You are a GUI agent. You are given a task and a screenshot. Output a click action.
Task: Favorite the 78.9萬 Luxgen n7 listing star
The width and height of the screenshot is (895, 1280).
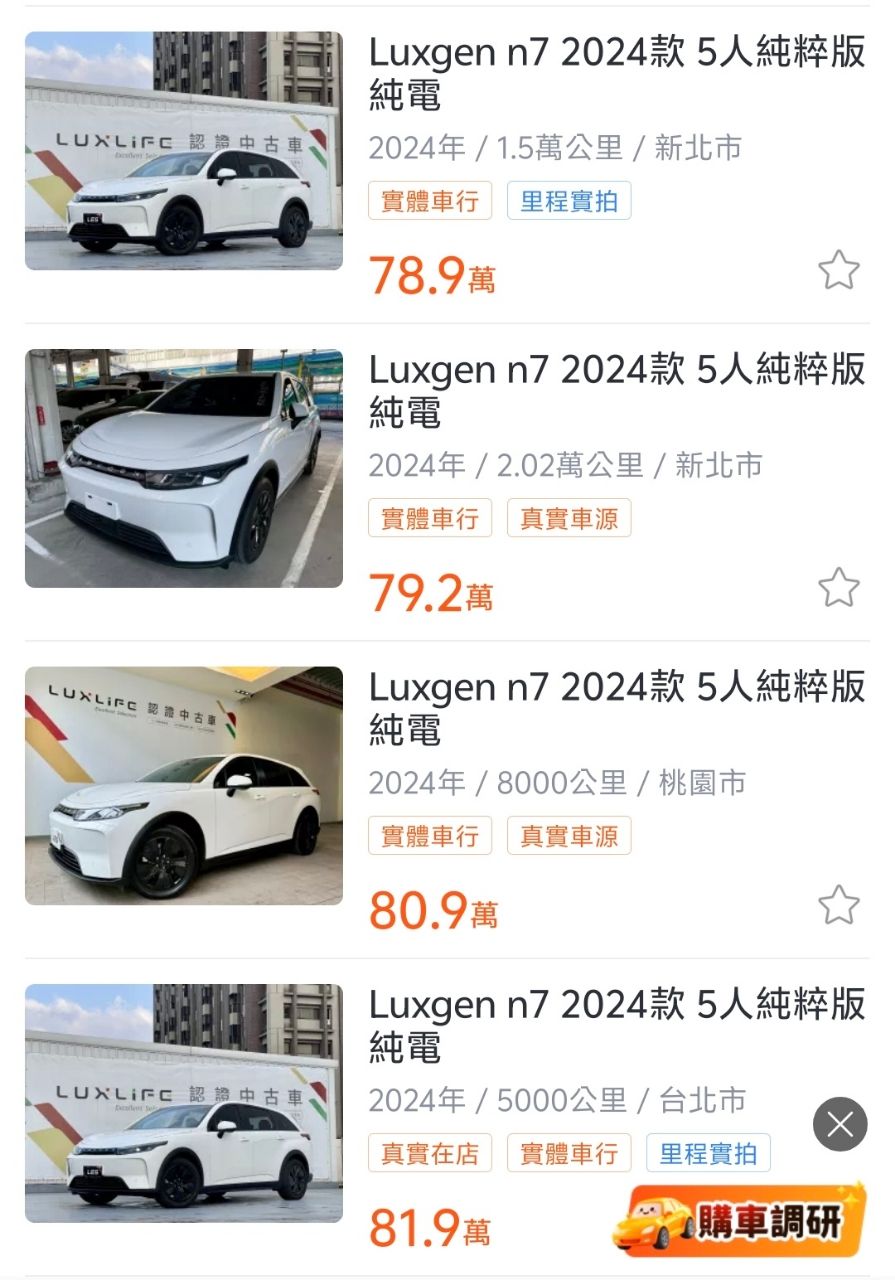[837, 270]
